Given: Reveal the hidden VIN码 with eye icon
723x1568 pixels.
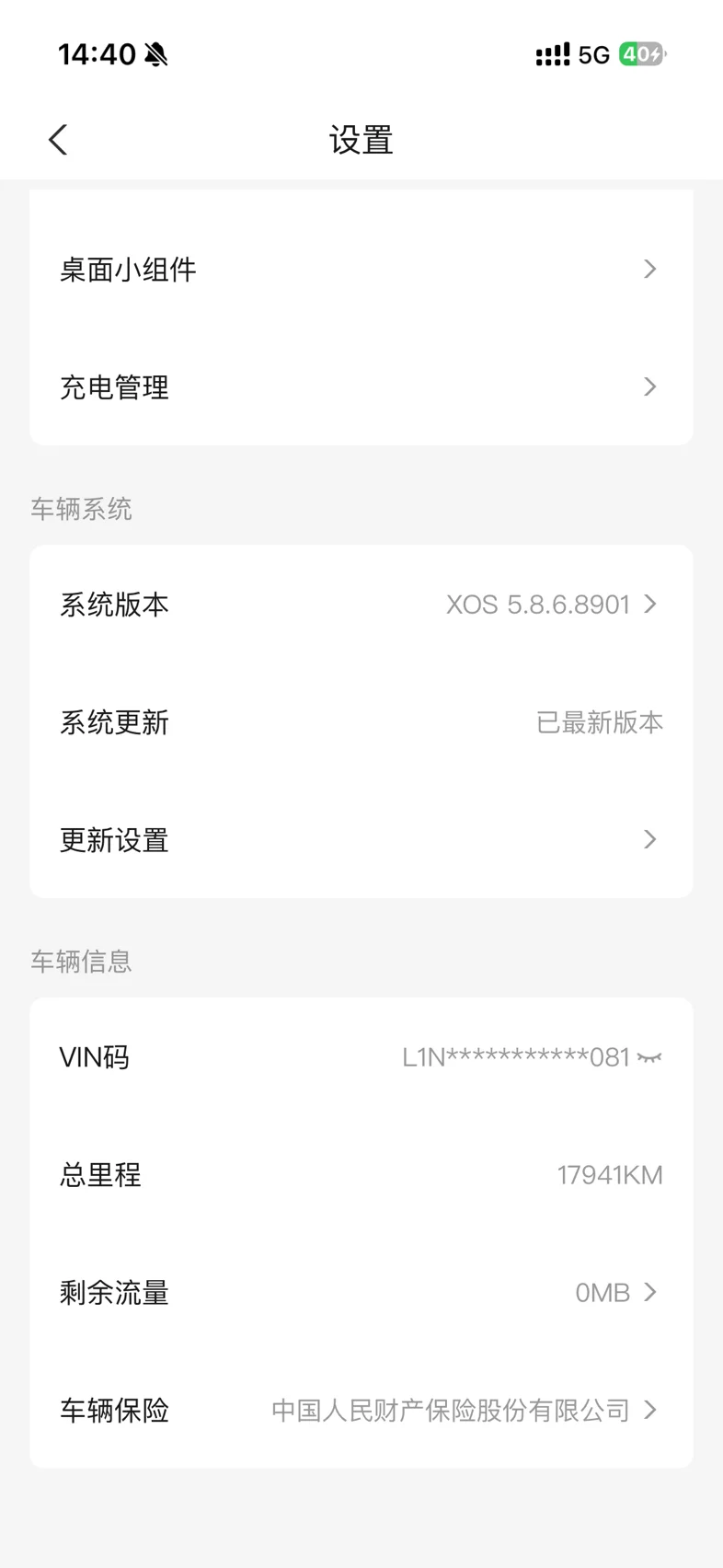Looking at the screenshot, I should (649, 1058).
